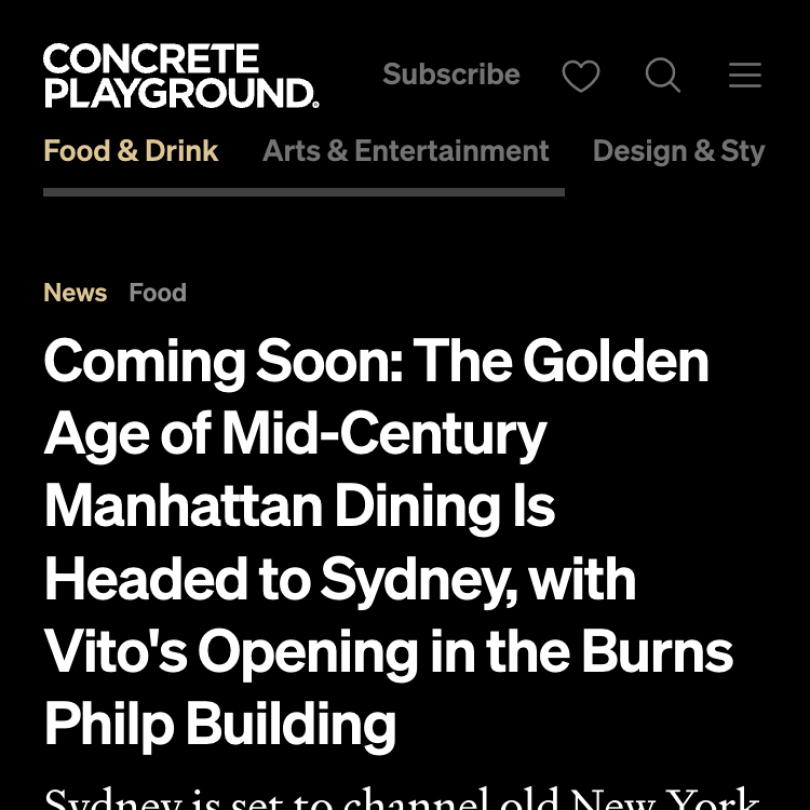
Task: Open the Food category link
Action: pos(158,292)
